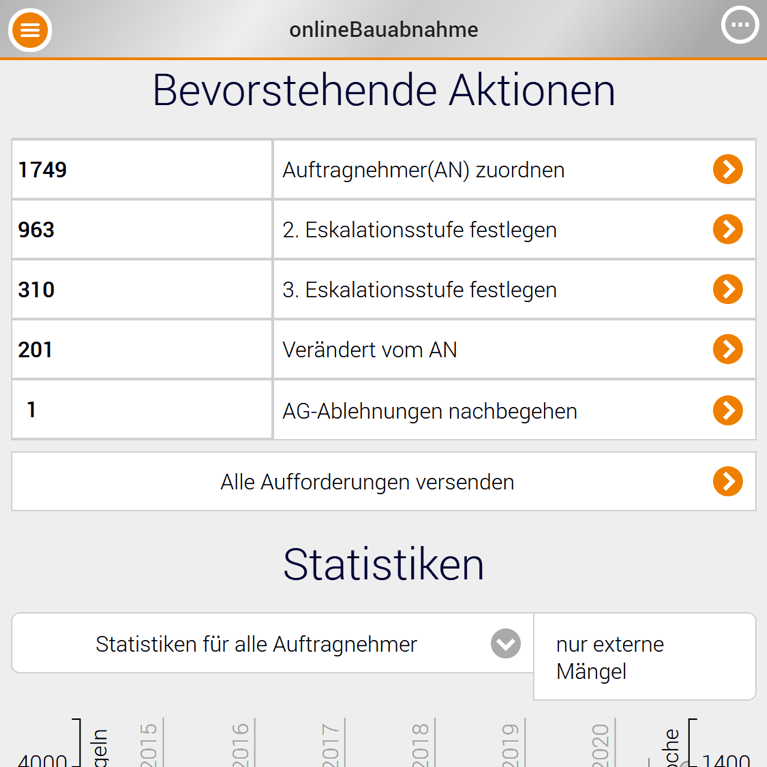The height and width of the screenshot is (767, 767).
Task: Open the hamburger drawer menu
Action: point(30,30)
